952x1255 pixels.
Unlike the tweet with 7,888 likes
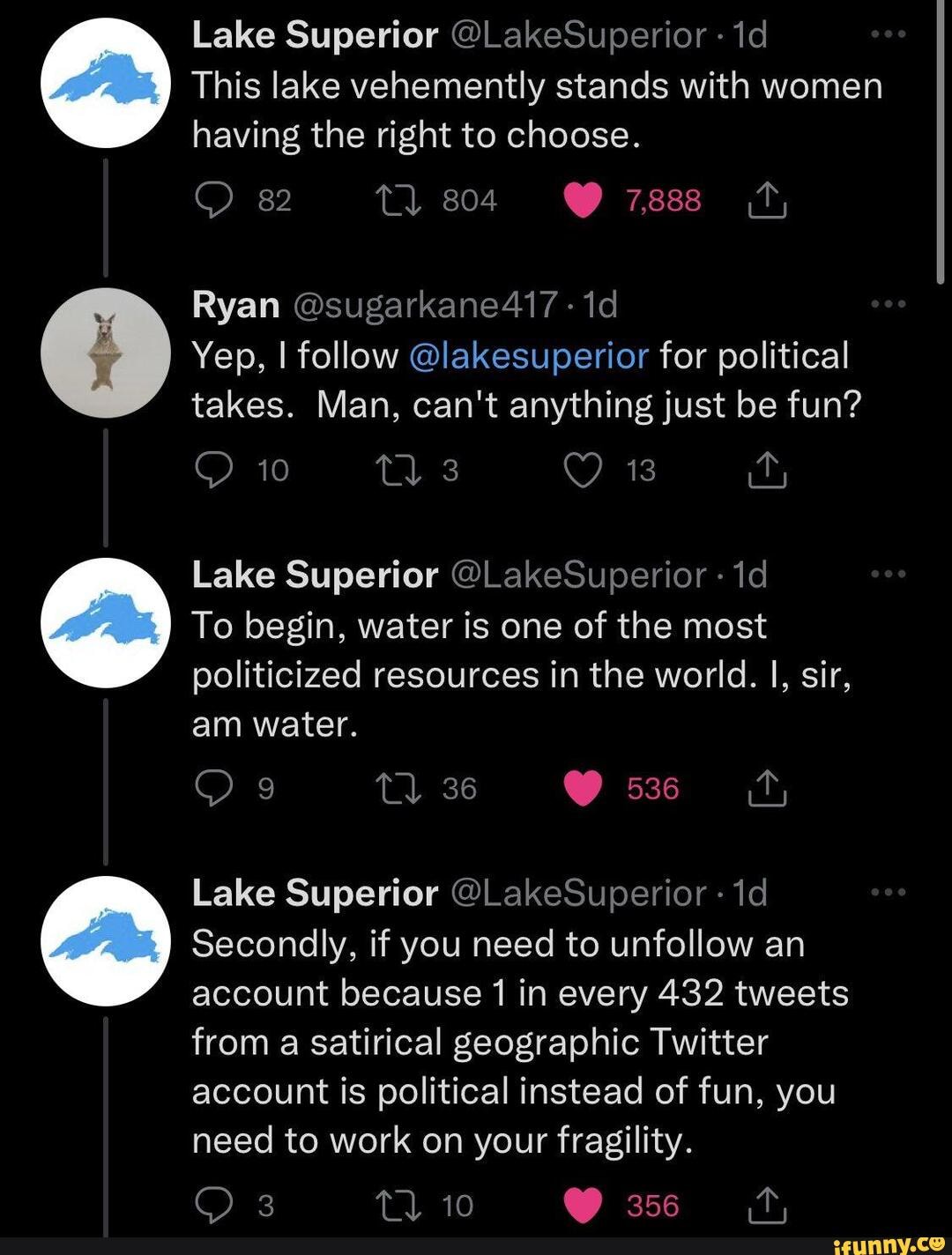click(584, 198)
